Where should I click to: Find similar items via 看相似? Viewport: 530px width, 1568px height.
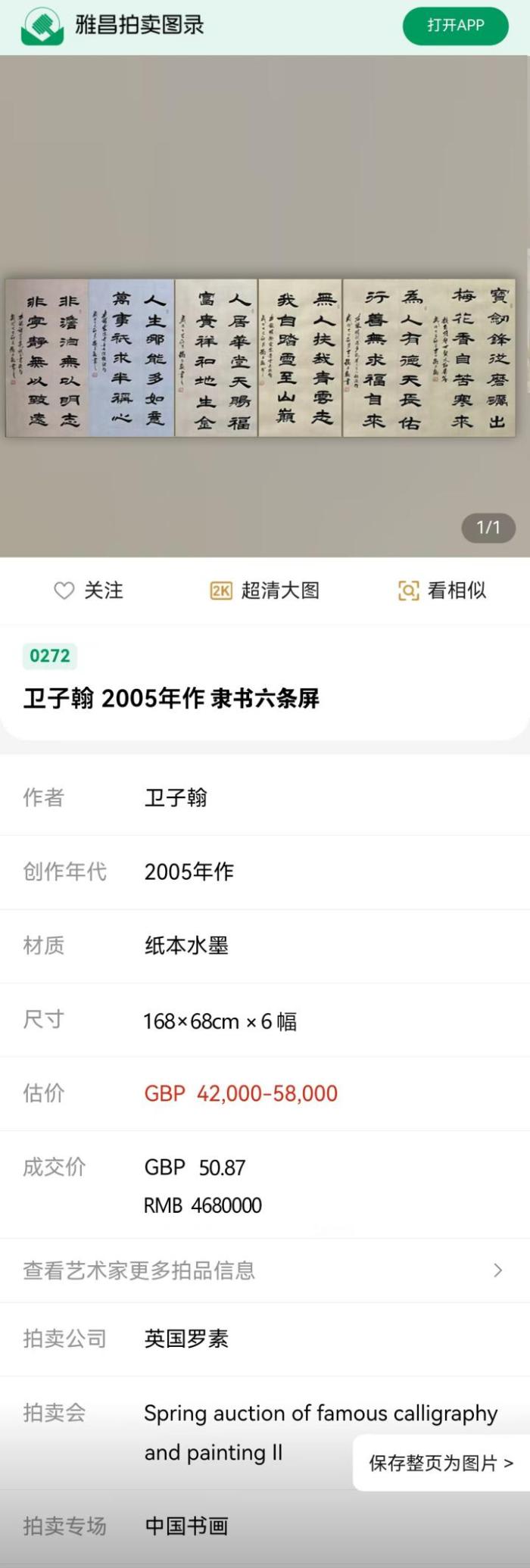tap(442, 591)
